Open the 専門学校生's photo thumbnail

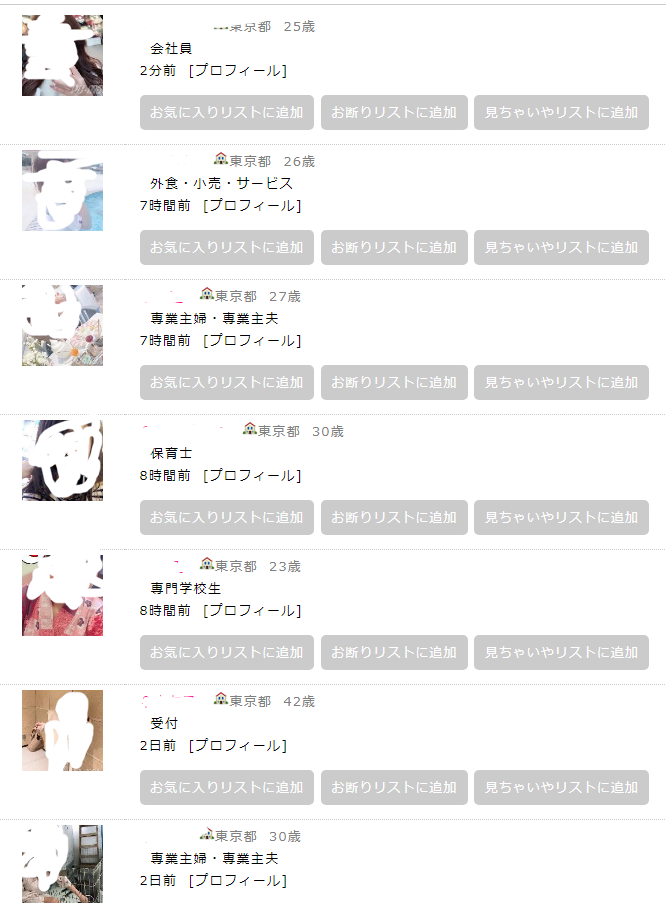pyautogui.click(x=62, y=596)
